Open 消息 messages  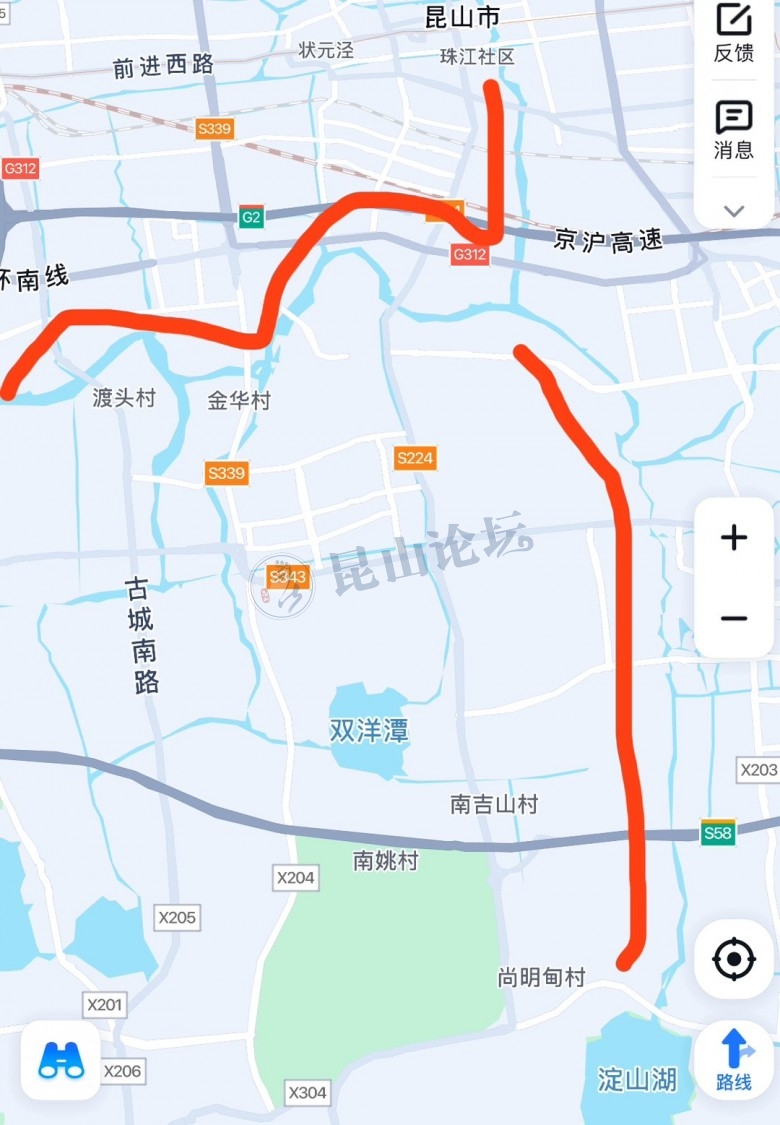733,131
